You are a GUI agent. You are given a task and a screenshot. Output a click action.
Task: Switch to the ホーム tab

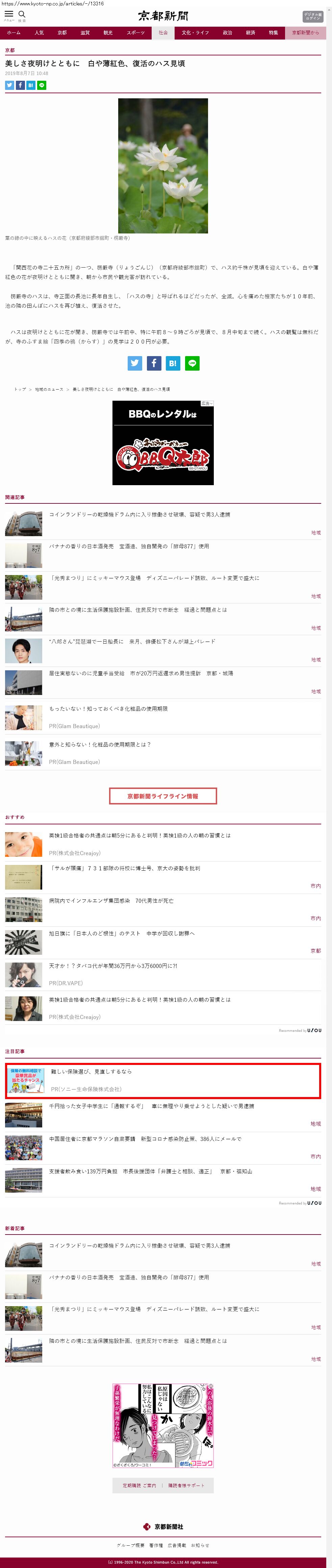[14, 33]
